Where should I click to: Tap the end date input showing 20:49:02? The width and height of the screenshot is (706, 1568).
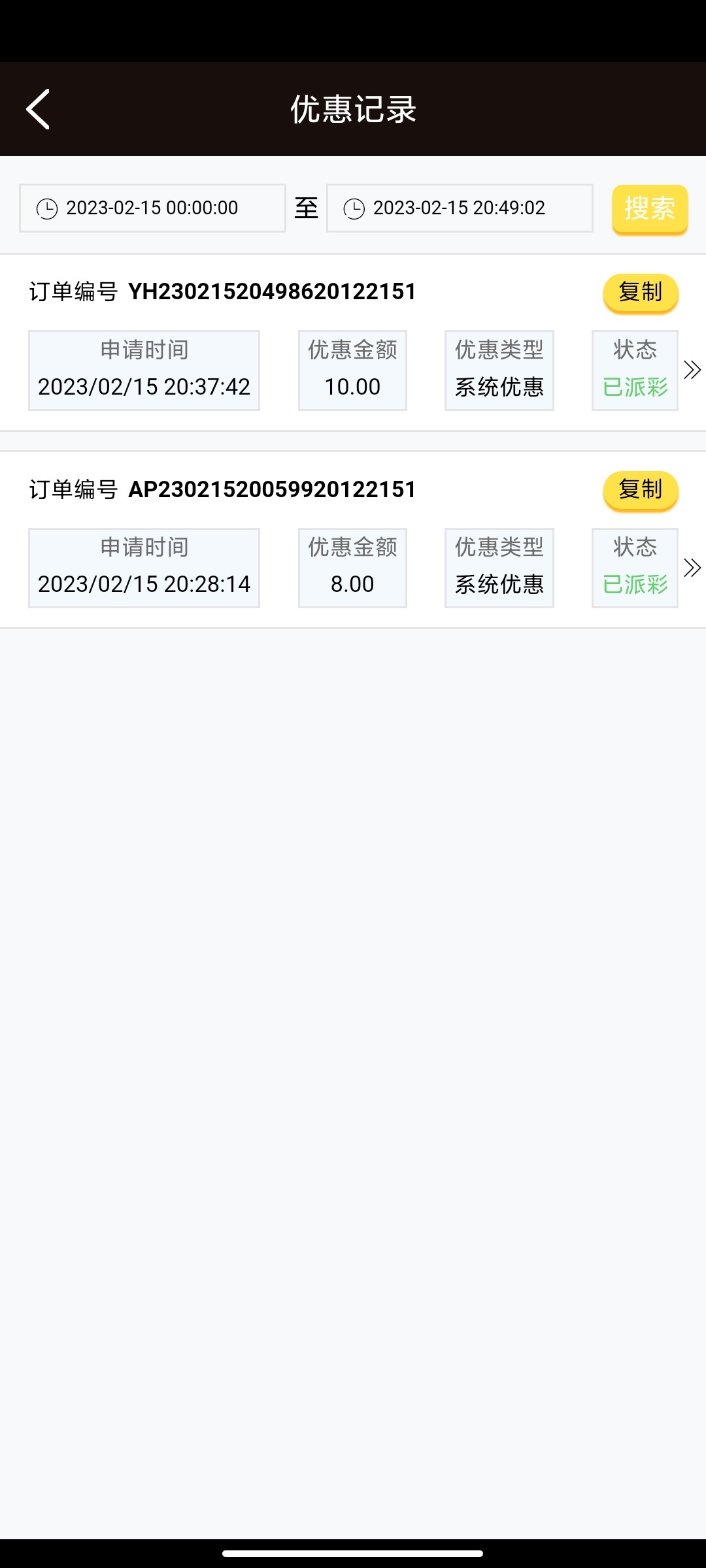coord(460,208)
